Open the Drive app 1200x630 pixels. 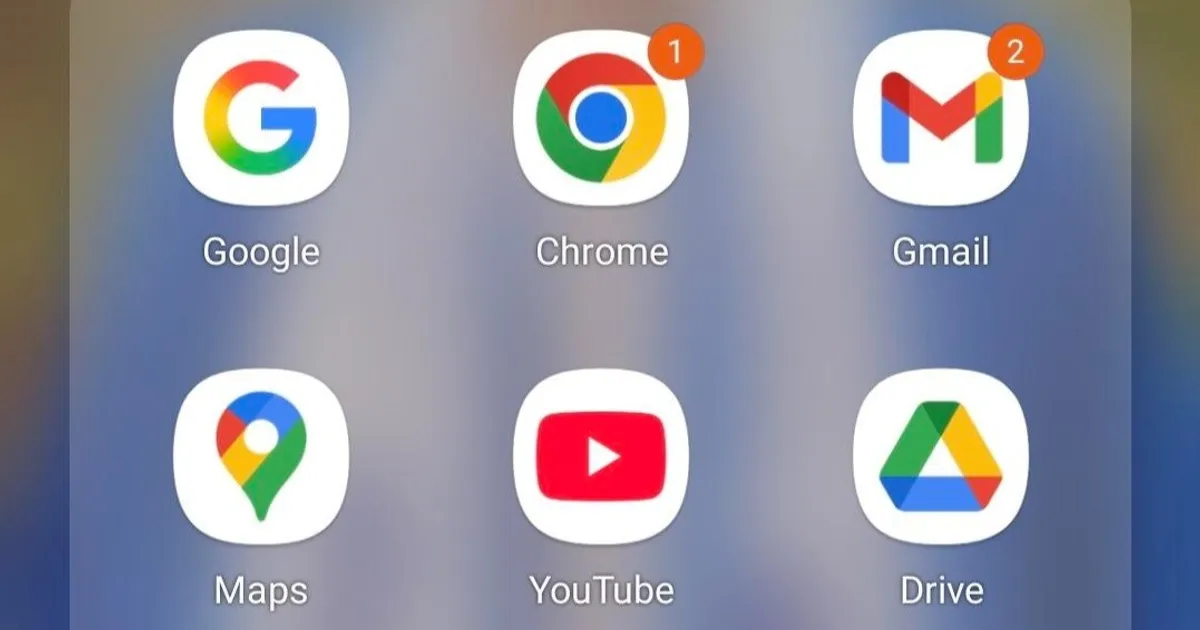click(941, 456)
